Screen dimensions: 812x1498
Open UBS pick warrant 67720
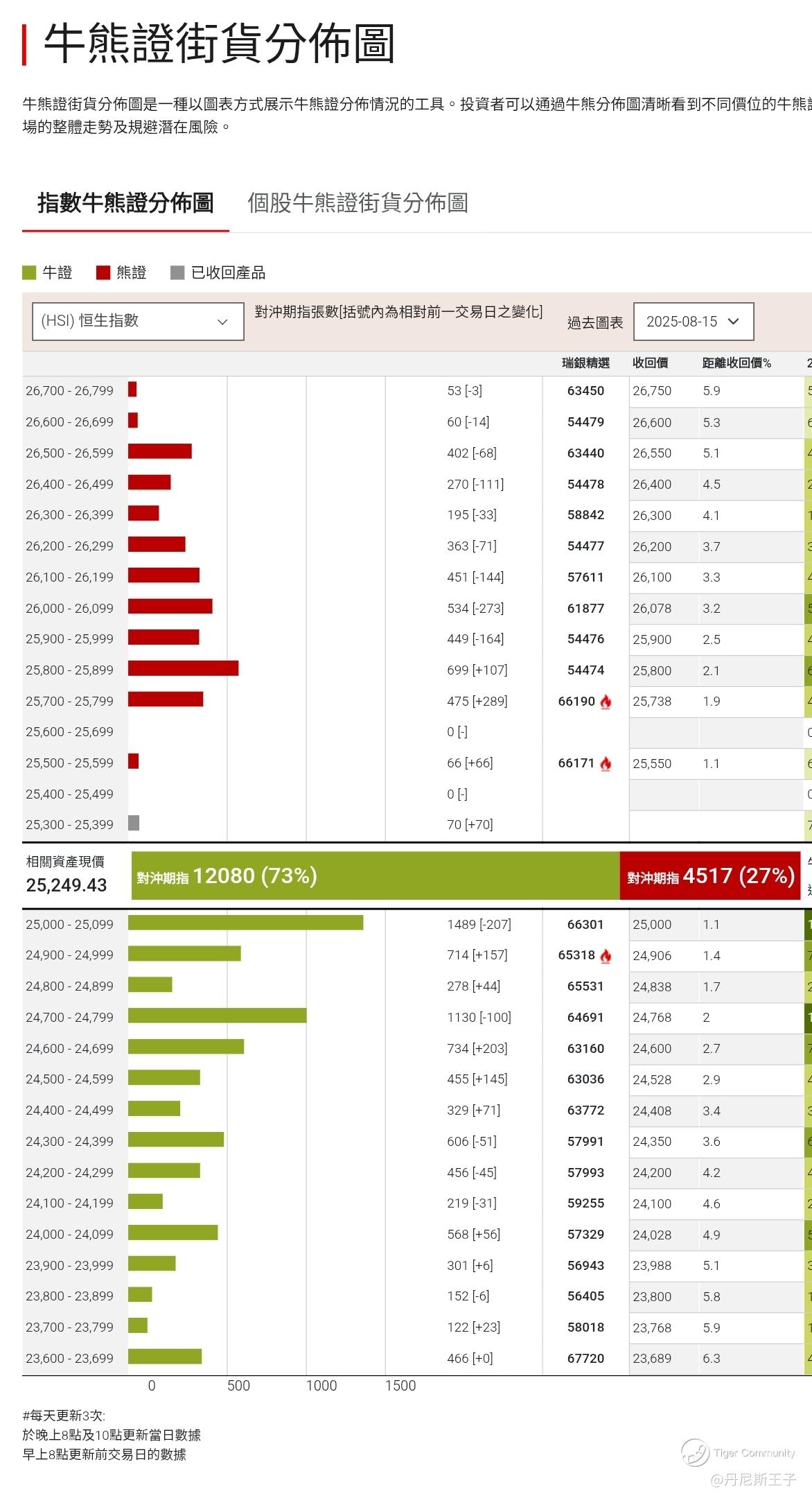[585, 1359]
